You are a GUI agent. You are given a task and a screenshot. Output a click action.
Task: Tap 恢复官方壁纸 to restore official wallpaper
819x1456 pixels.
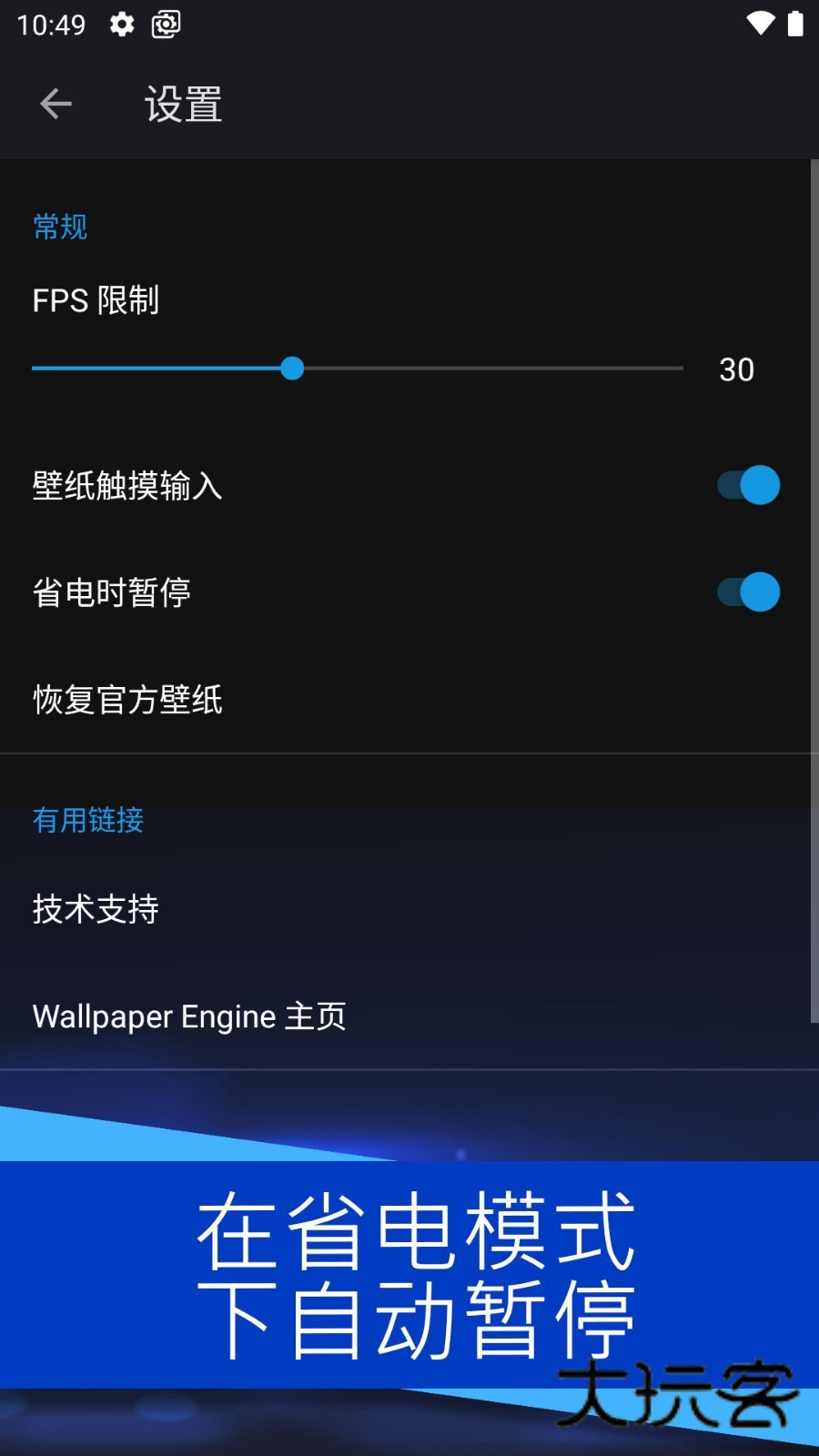point(127,699)
